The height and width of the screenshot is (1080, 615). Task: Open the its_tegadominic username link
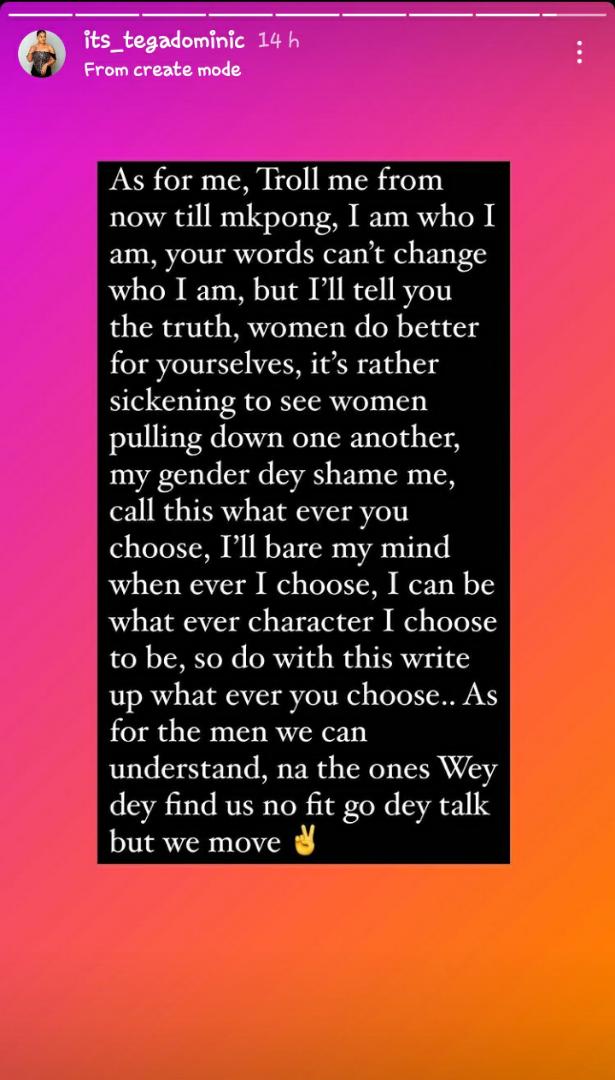click(x=164, y=41)
